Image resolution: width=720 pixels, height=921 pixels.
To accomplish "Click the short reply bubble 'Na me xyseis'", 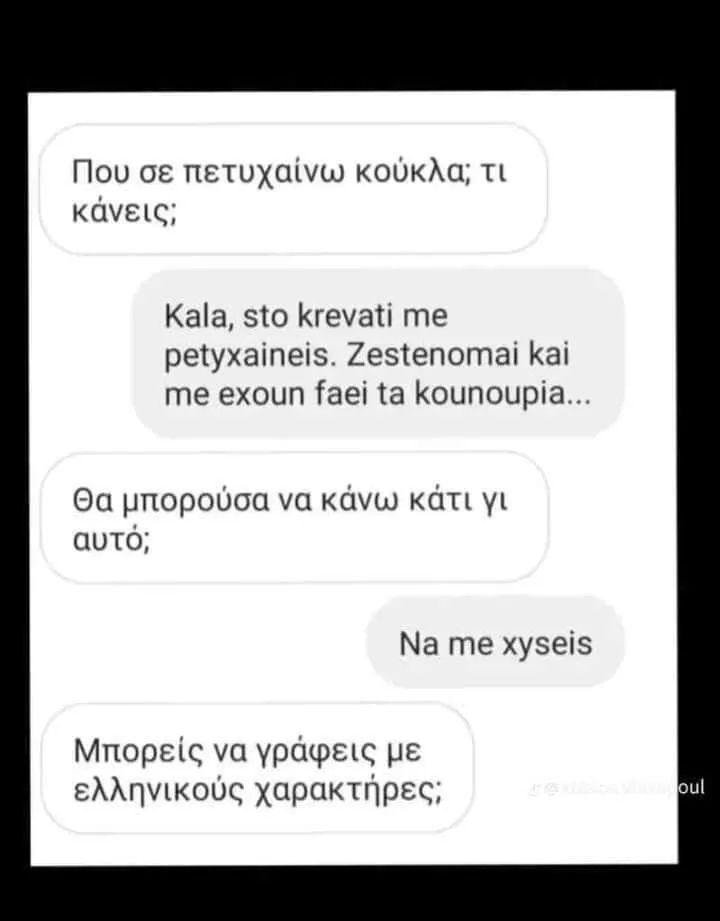I will (495, 643).
